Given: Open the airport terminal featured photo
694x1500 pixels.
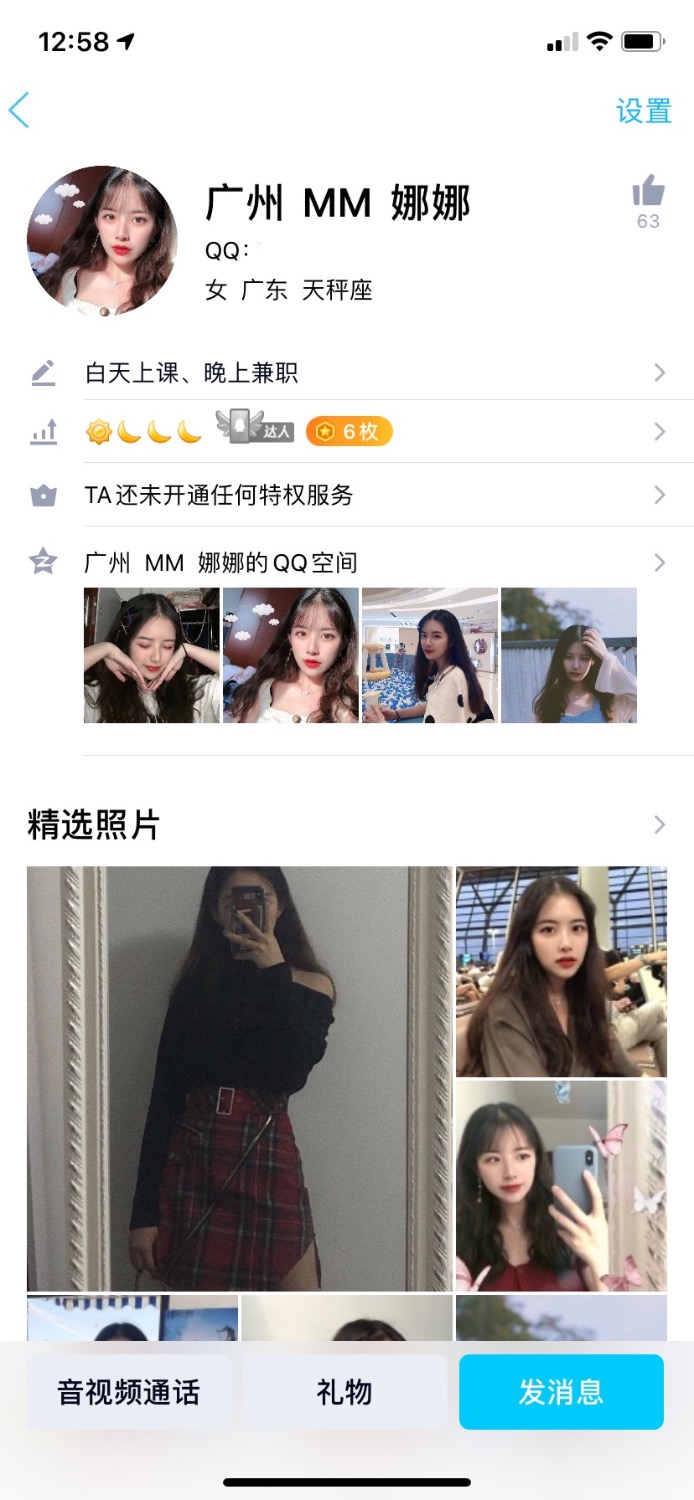Looking at the screenshot, I should pyautogui.click(x=561, y=971).
